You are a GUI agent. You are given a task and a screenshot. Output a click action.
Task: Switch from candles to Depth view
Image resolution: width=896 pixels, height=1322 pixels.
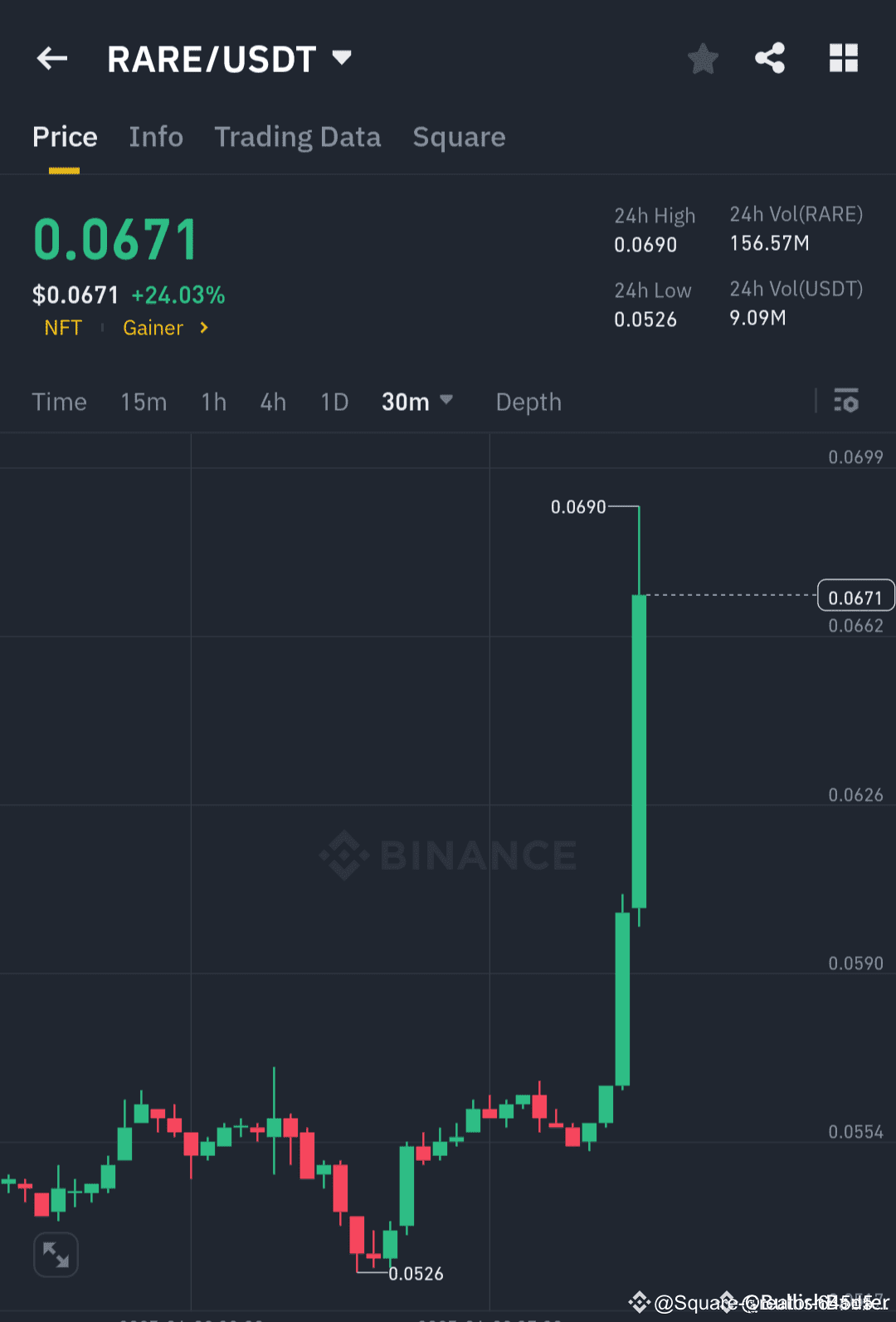click(528, 402)
